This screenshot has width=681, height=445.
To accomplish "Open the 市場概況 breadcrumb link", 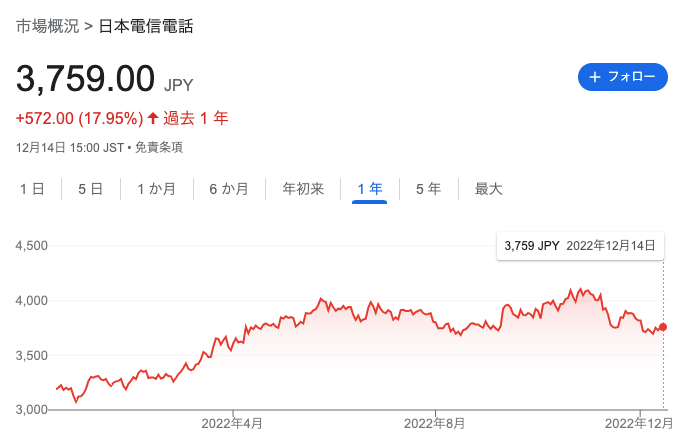I will click(x=47, y=27).
